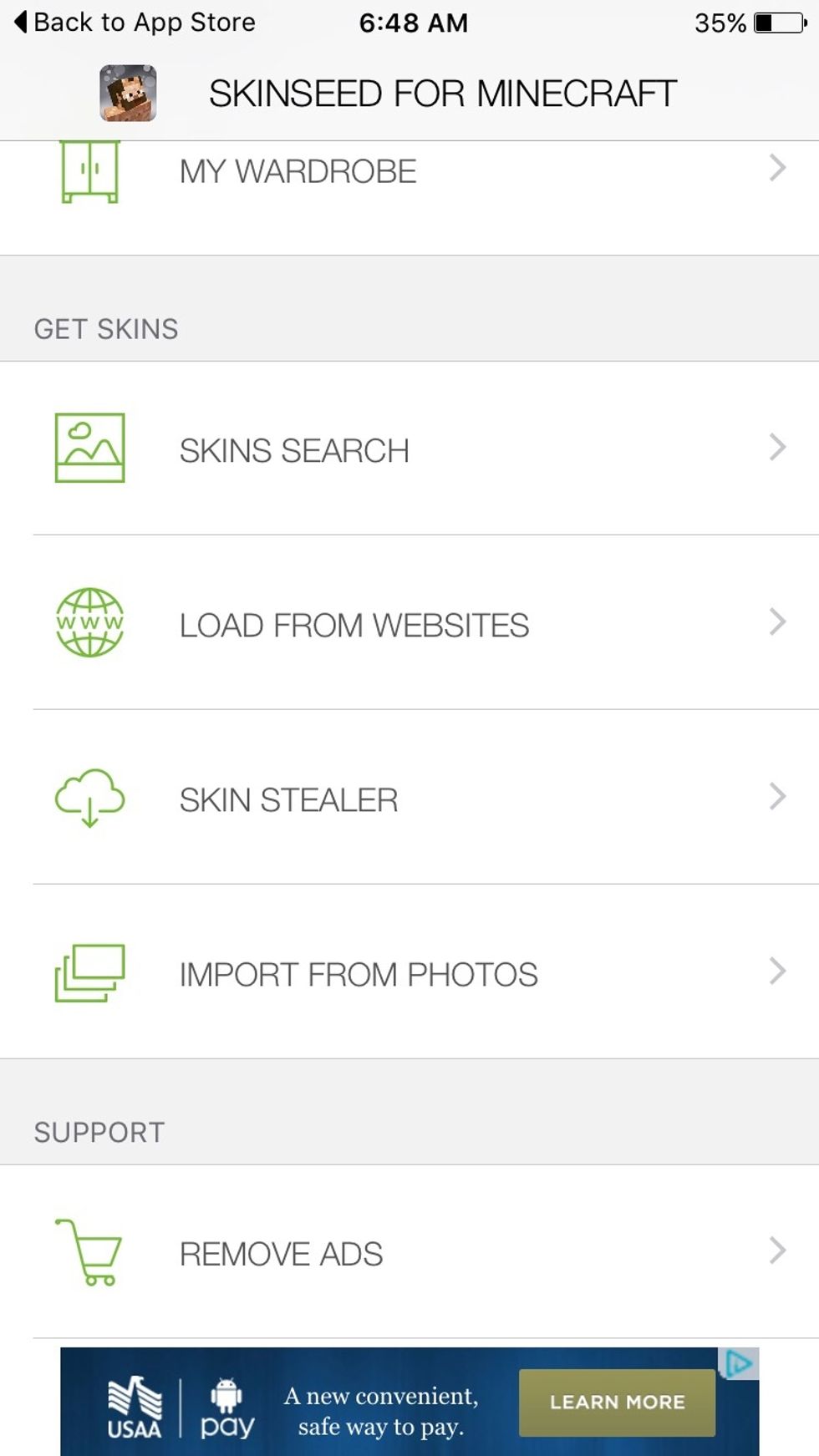Expand the Load From Websites chevron
Viewport: 819px width, 1456px height.
[x=779, y=621]
